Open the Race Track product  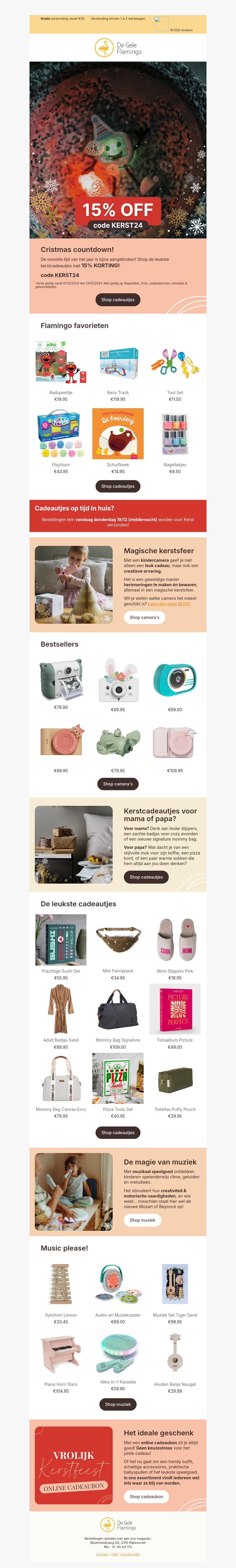click(x=118, y=365)
